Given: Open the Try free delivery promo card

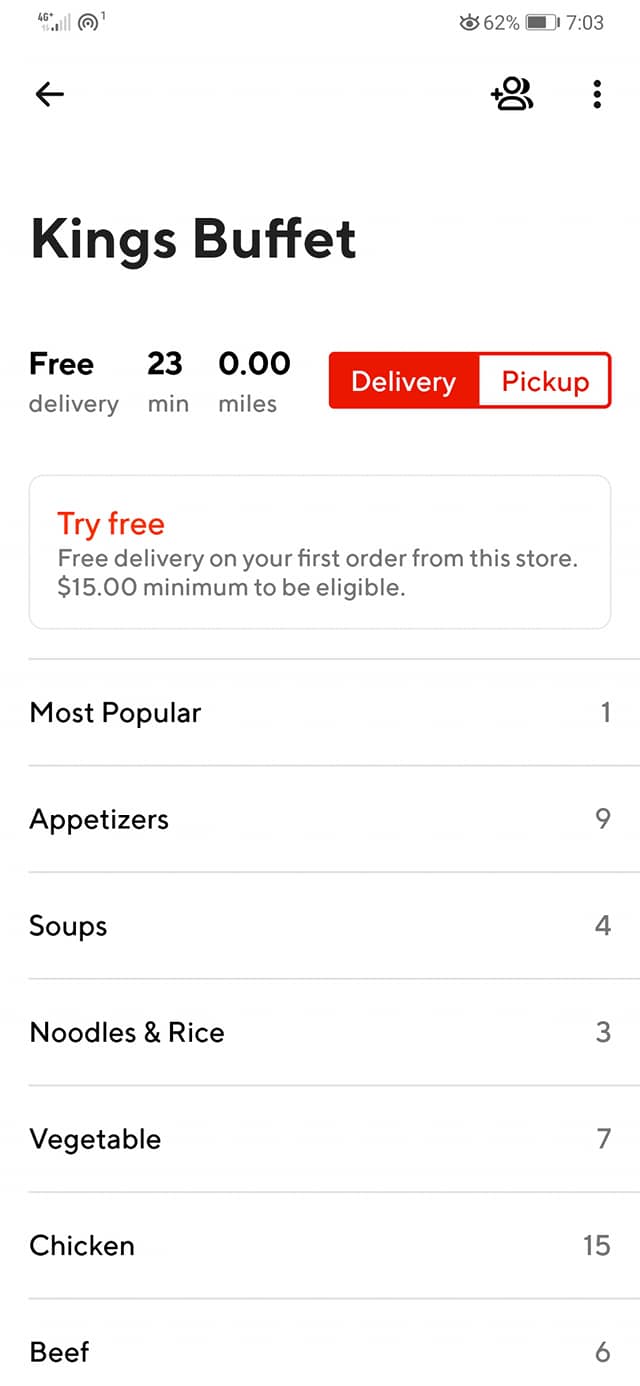Looking at the screenshot, I should coord(320,552).
